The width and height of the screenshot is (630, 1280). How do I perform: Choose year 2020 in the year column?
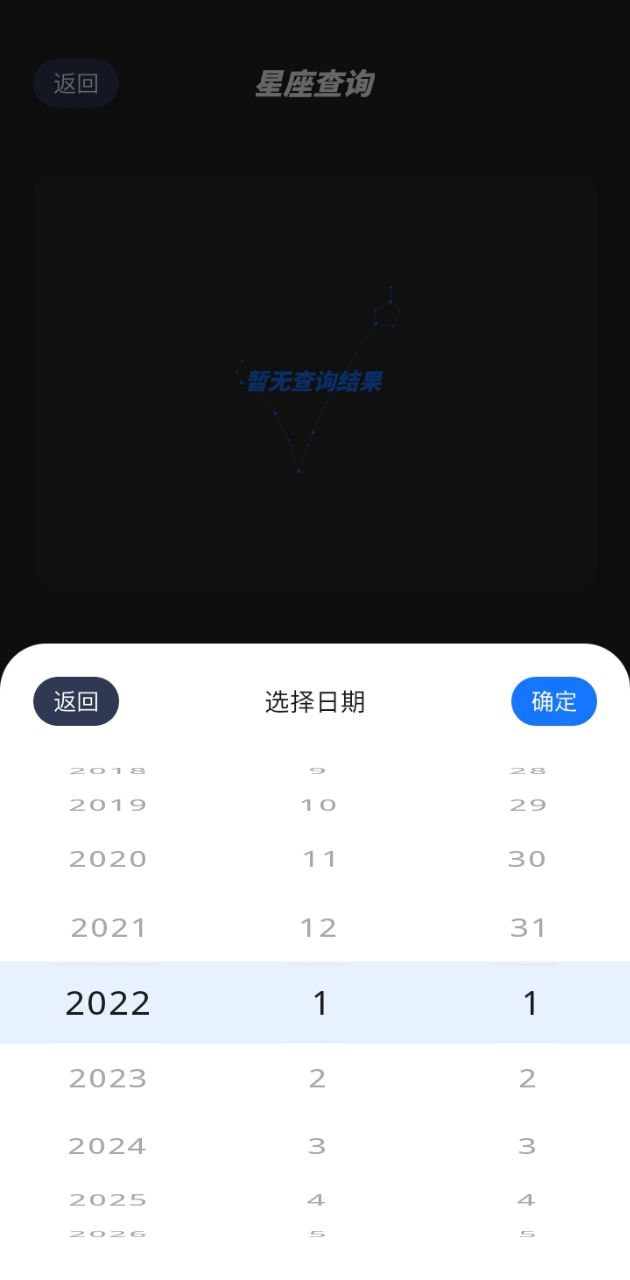(x=108, y=859)
